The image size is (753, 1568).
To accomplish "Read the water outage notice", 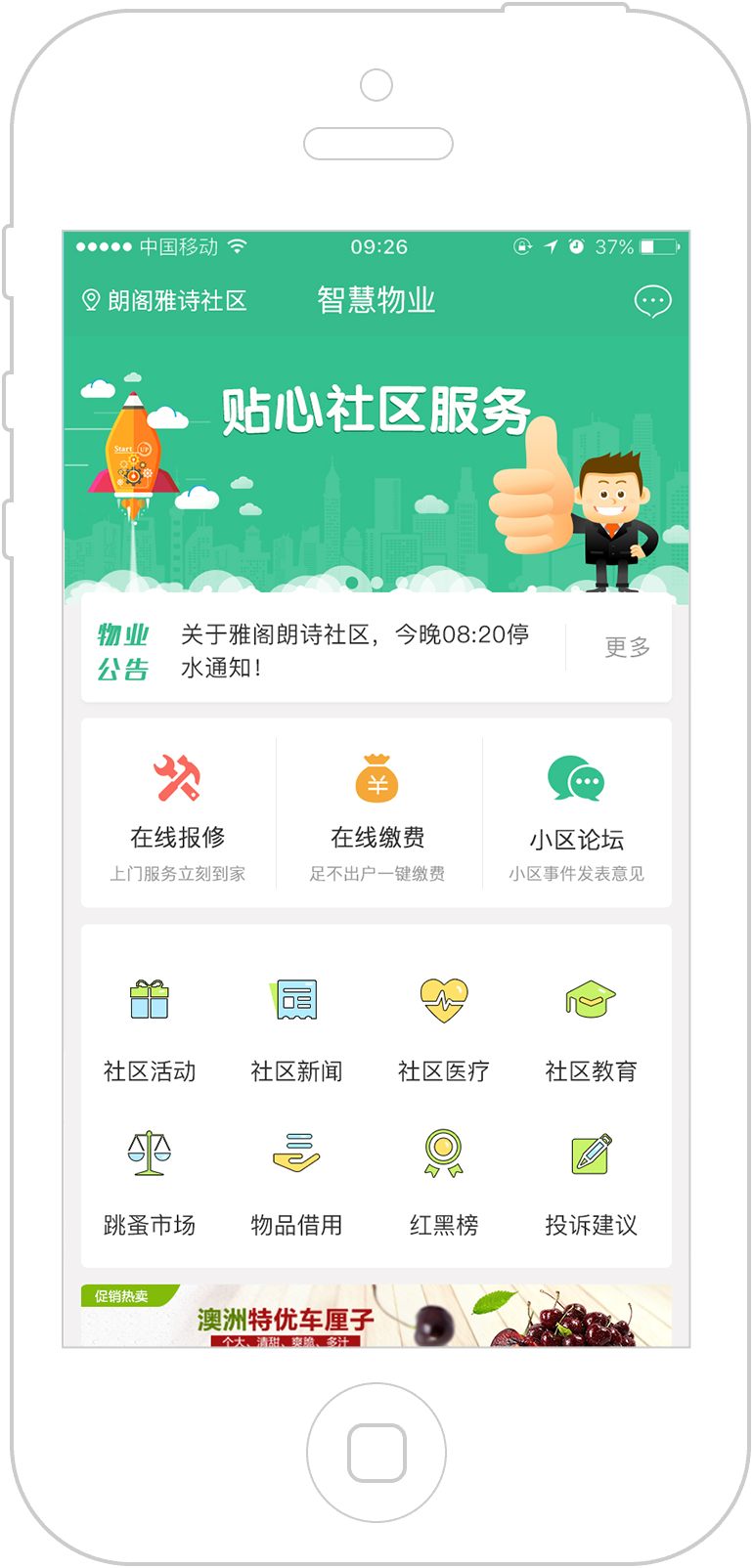I will tap(355, 650).
